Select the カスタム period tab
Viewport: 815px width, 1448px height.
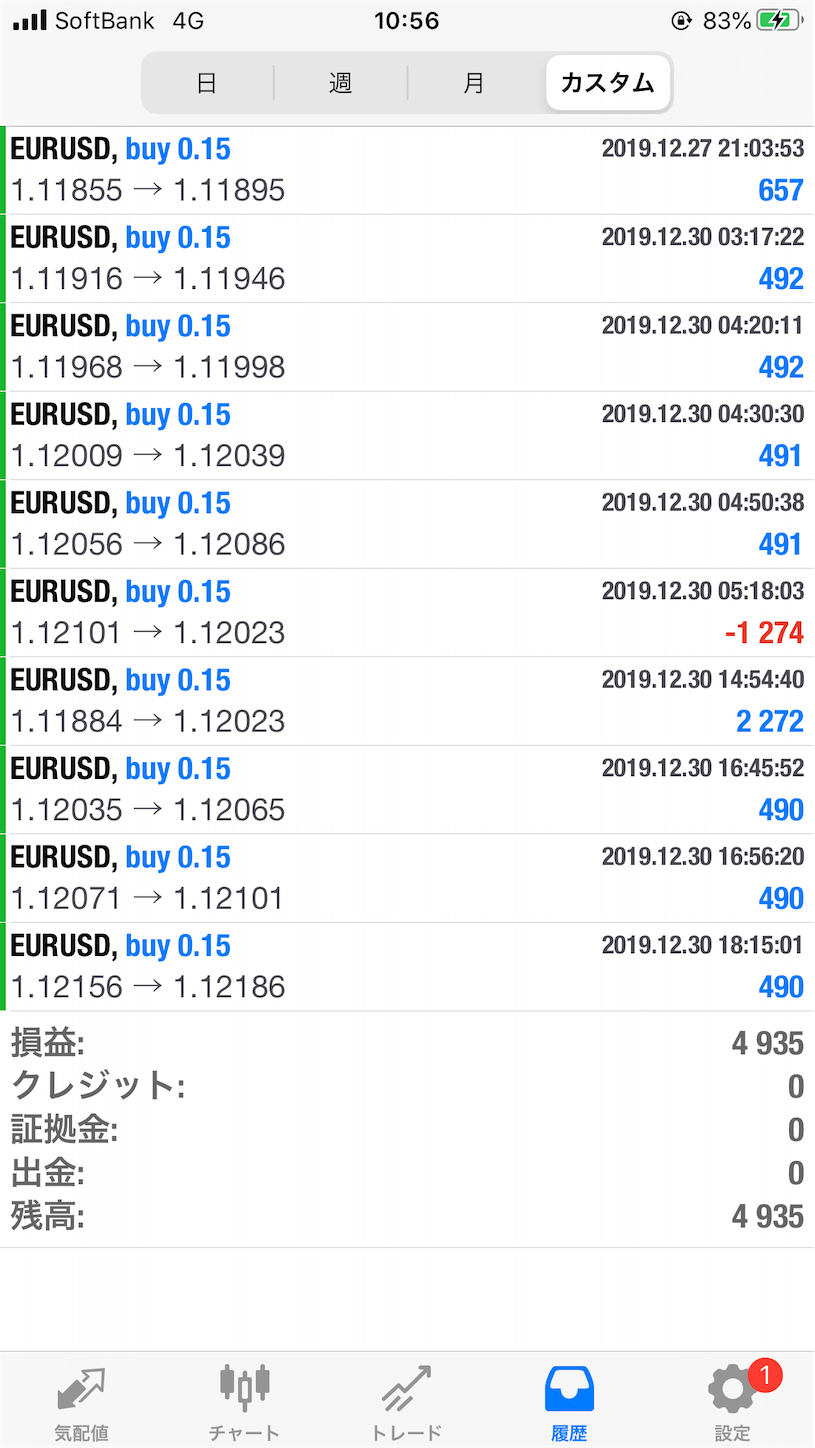607,83
